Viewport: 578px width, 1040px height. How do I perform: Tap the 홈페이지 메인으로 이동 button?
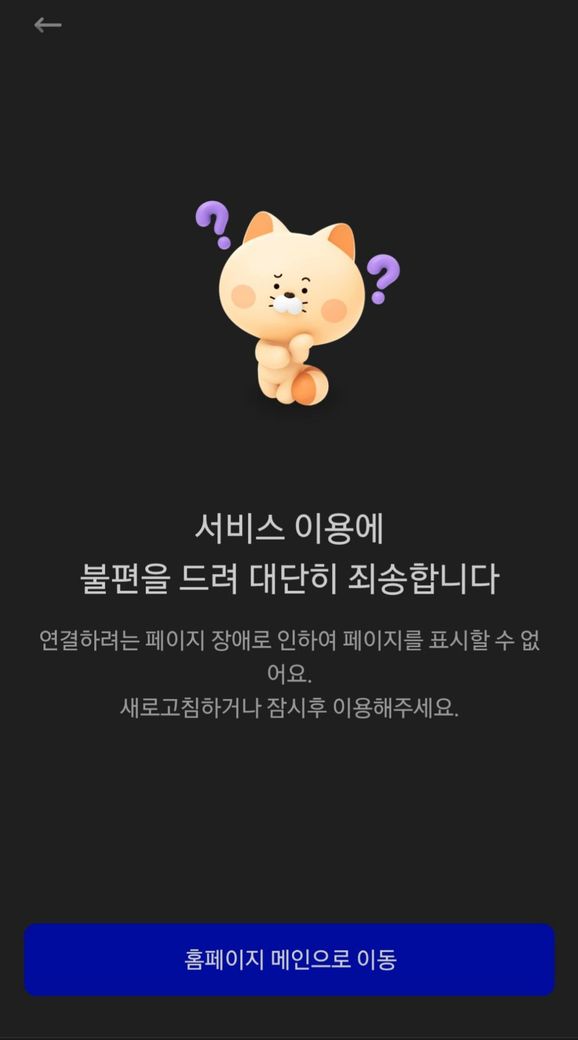(x=289, y=959)
